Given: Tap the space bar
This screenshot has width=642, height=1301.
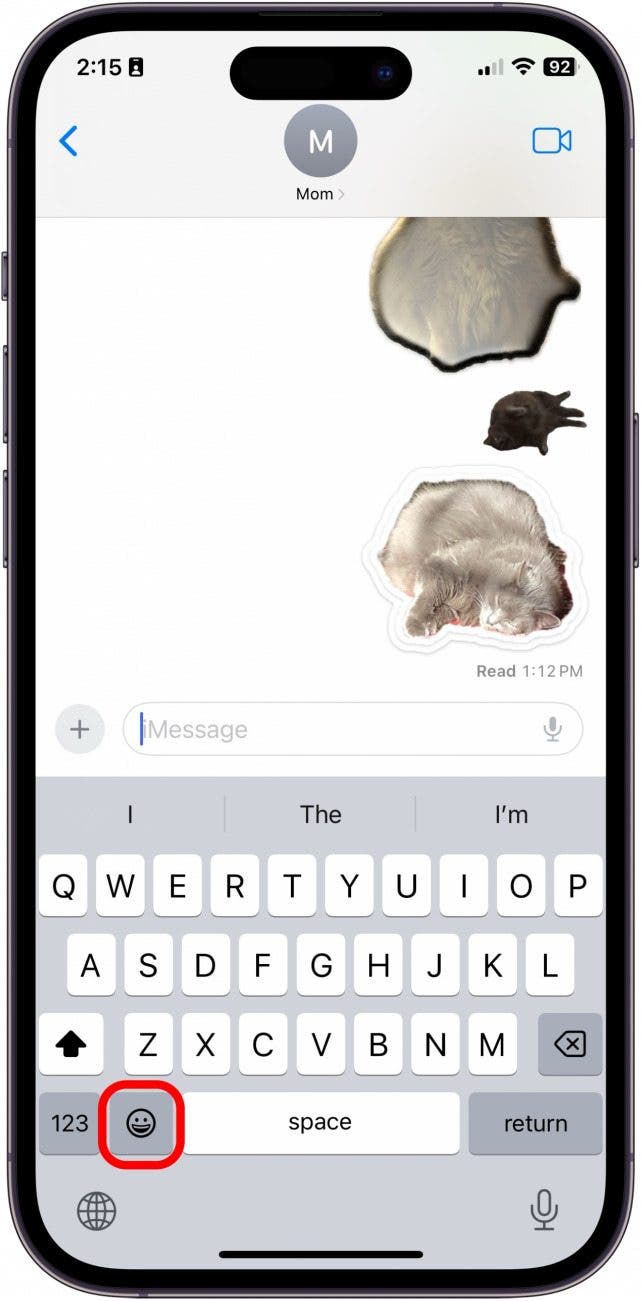Looking at the screenshot, I should 320,1123.
